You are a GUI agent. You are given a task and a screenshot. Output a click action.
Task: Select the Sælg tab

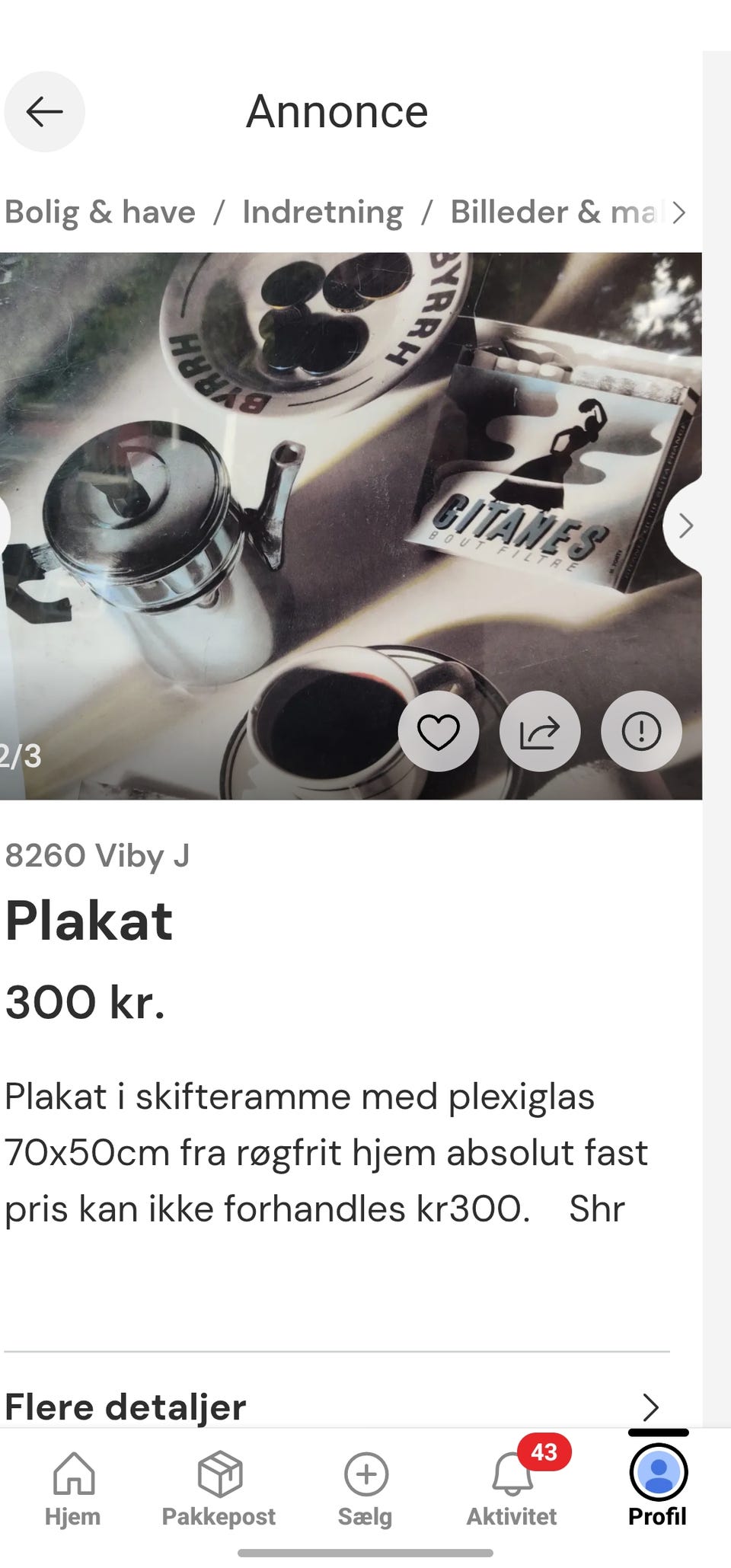tap(365, 1489)
